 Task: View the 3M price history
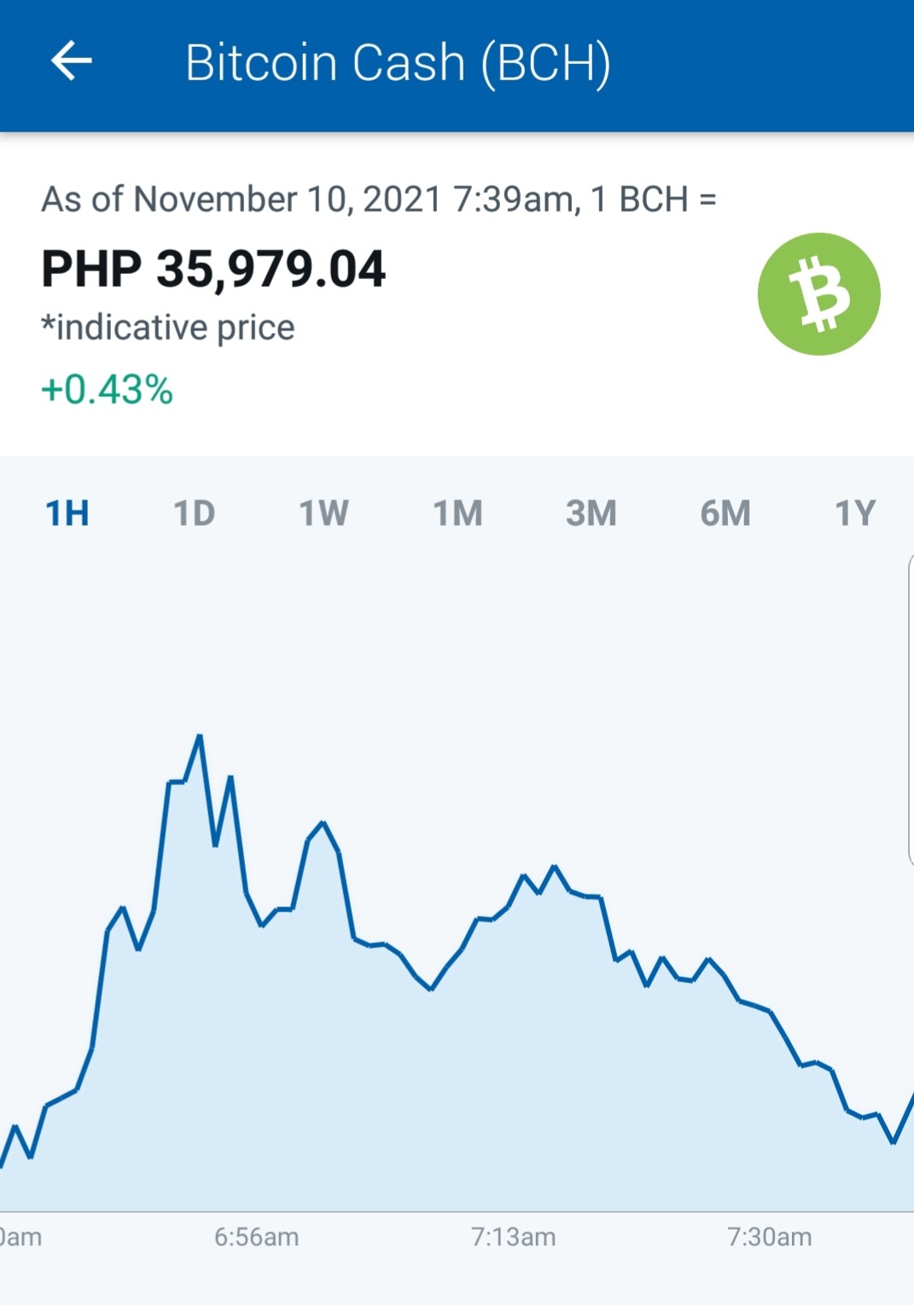(591, 514)
